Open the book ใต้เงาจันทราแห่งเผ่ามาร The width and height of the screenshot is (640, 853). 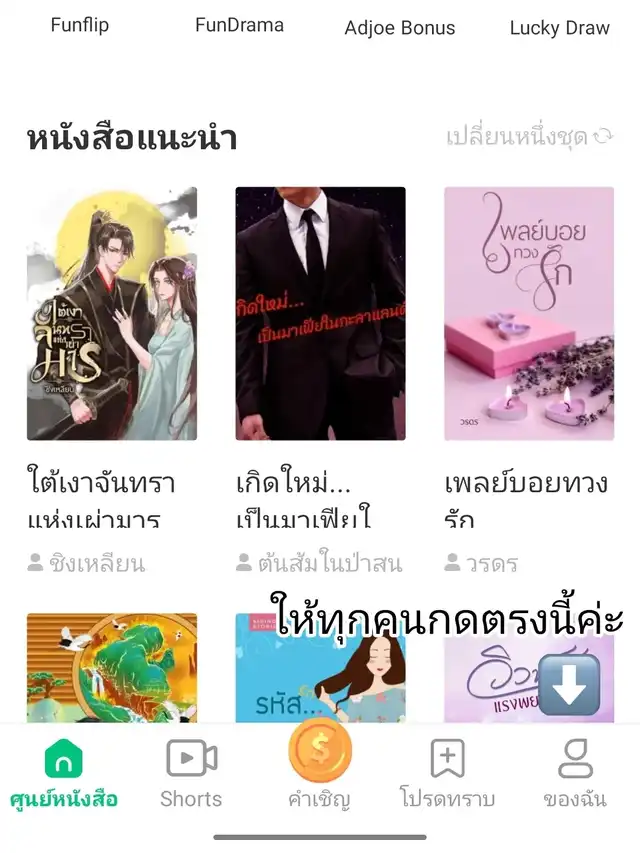click(112, 314)
